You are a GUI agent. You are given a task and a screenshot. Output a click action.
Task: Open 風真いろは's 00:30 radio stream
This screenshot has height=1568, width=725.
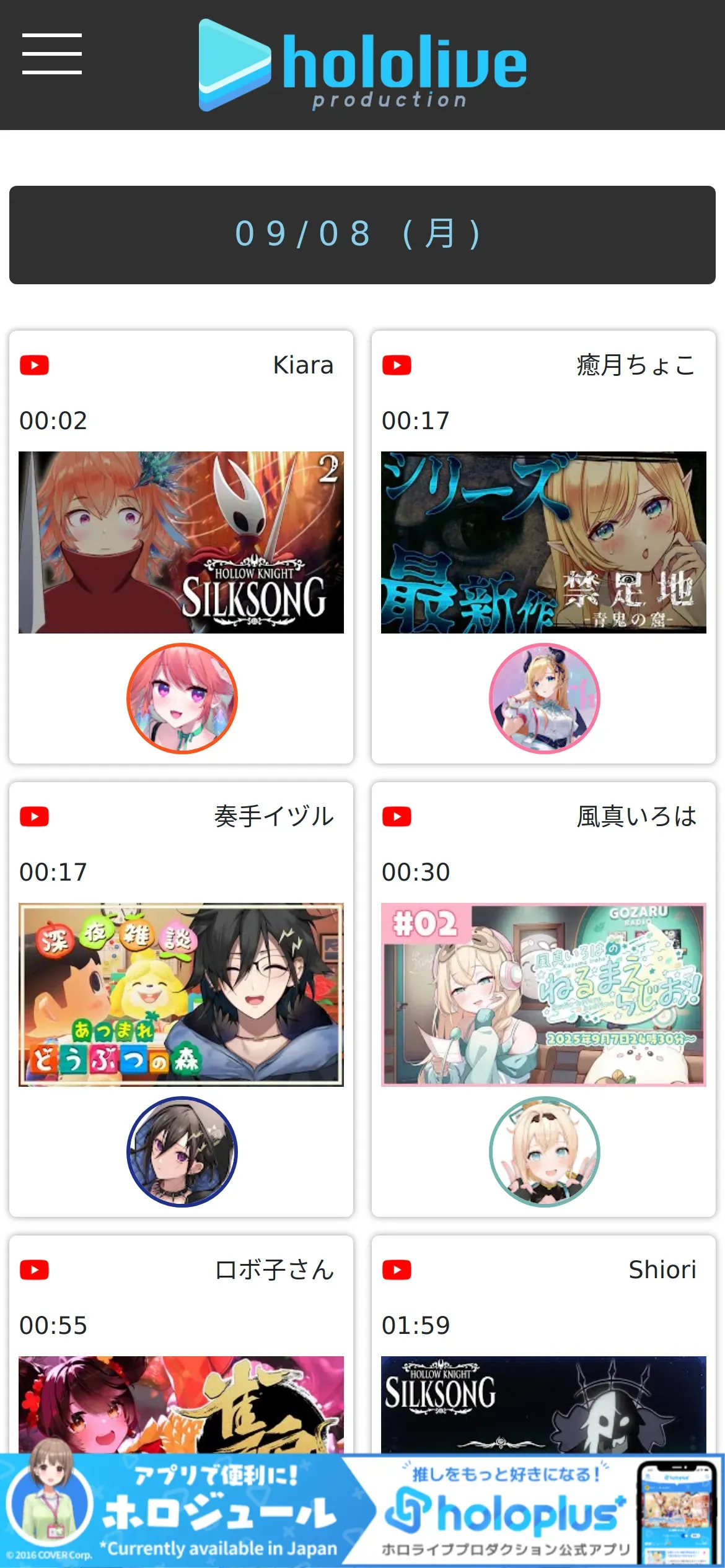point(543,994)
